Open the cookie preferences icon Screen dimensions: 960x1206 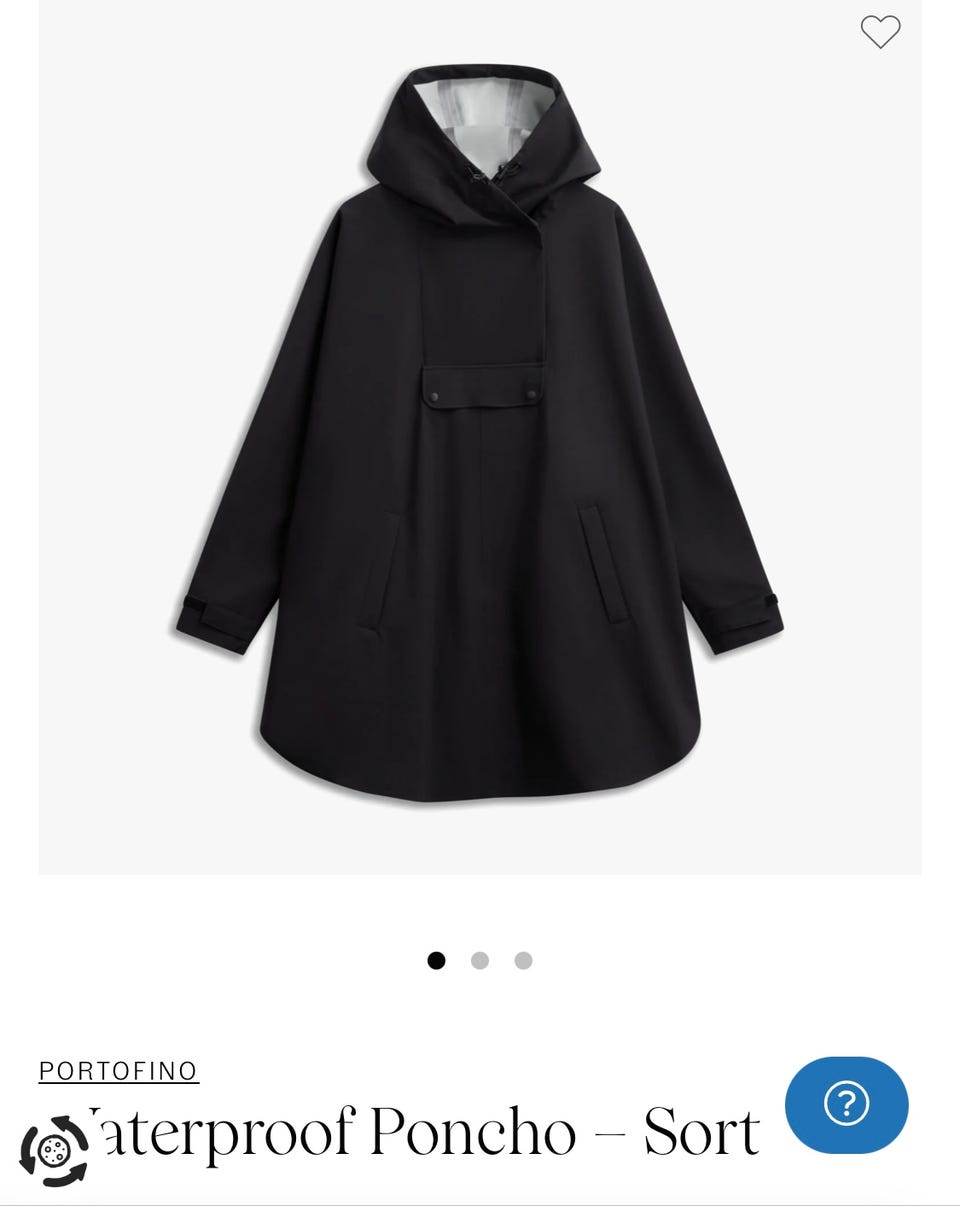(x=54, y=1152)
